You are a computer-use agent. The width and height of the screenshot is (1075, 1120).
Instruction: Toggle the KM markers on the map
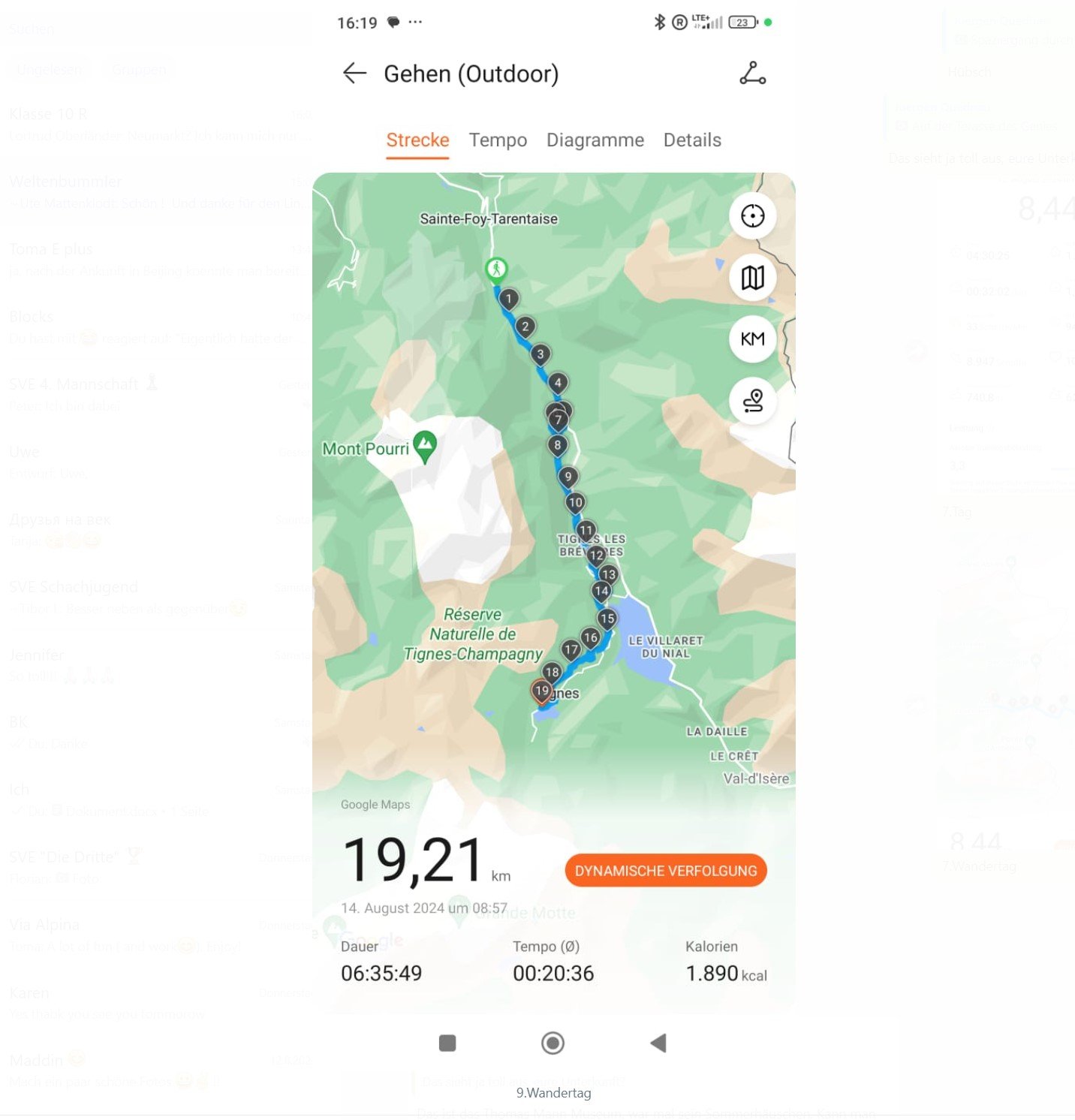(752, 339)
